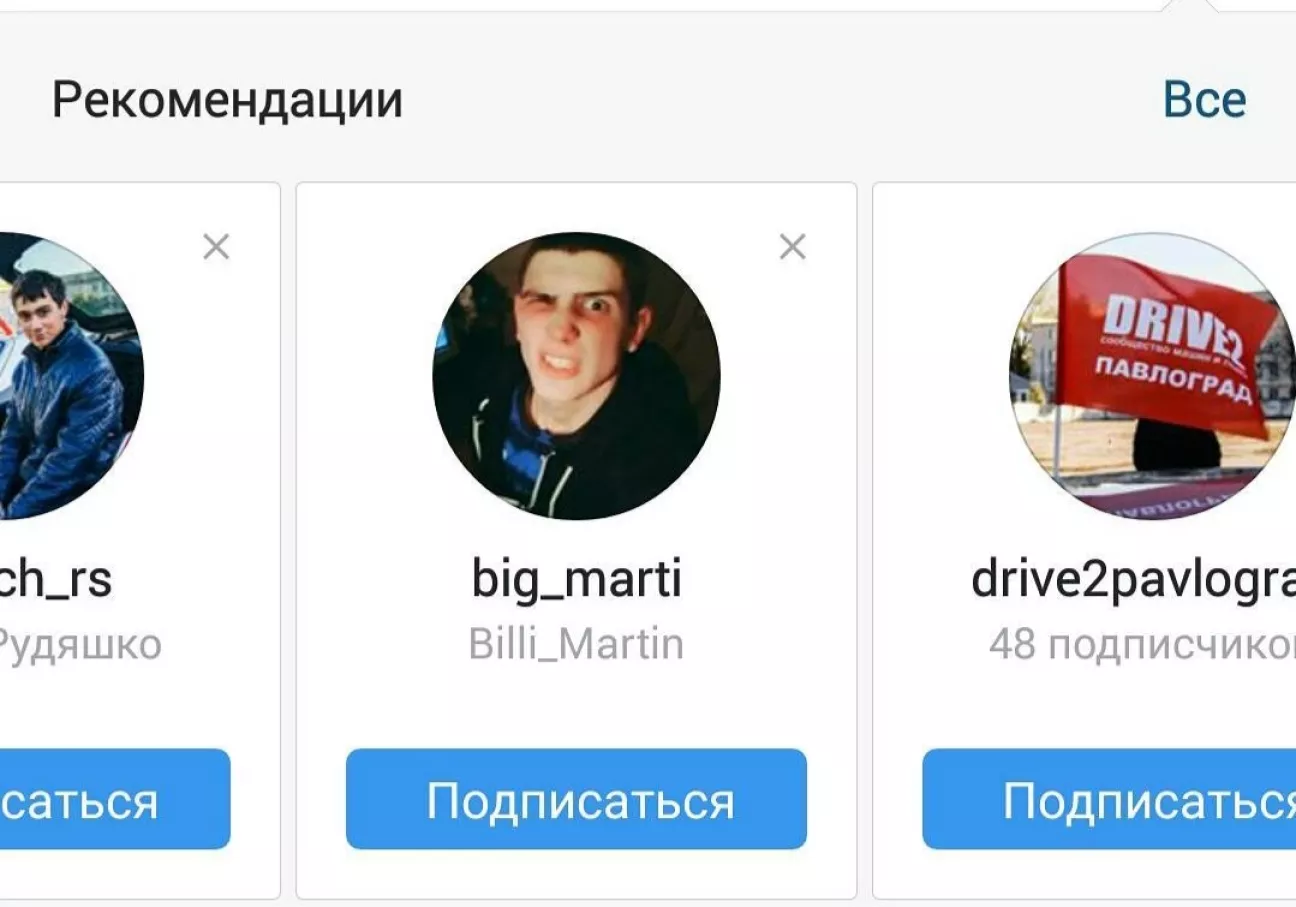Open big_marti's profile picture
The image size is (1296, 907).
(x=576, y=376)
